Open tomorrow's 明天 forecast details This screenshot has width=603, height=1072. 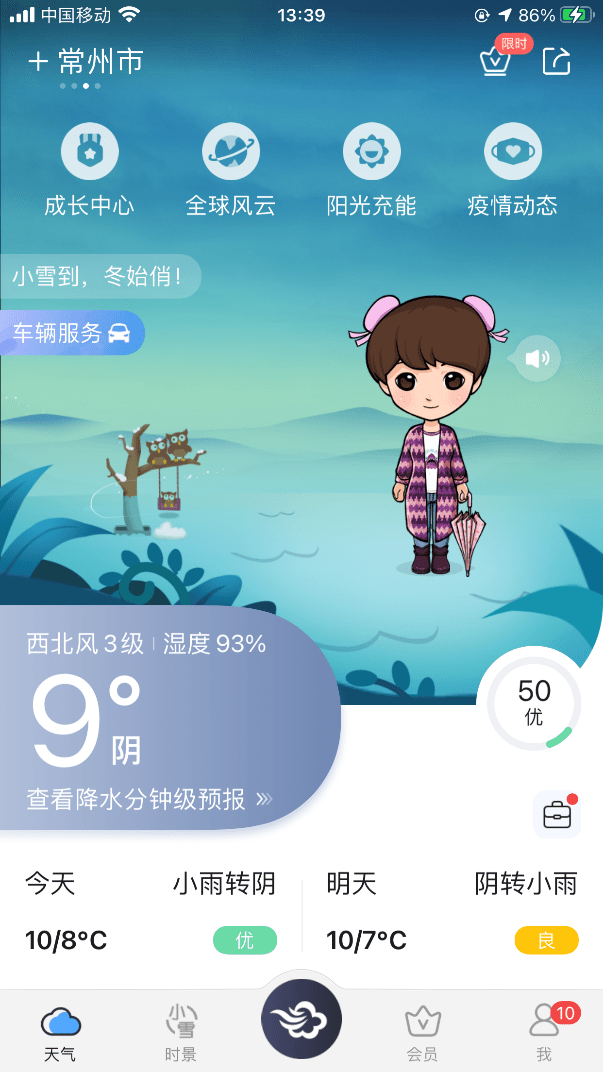[452, 911]
